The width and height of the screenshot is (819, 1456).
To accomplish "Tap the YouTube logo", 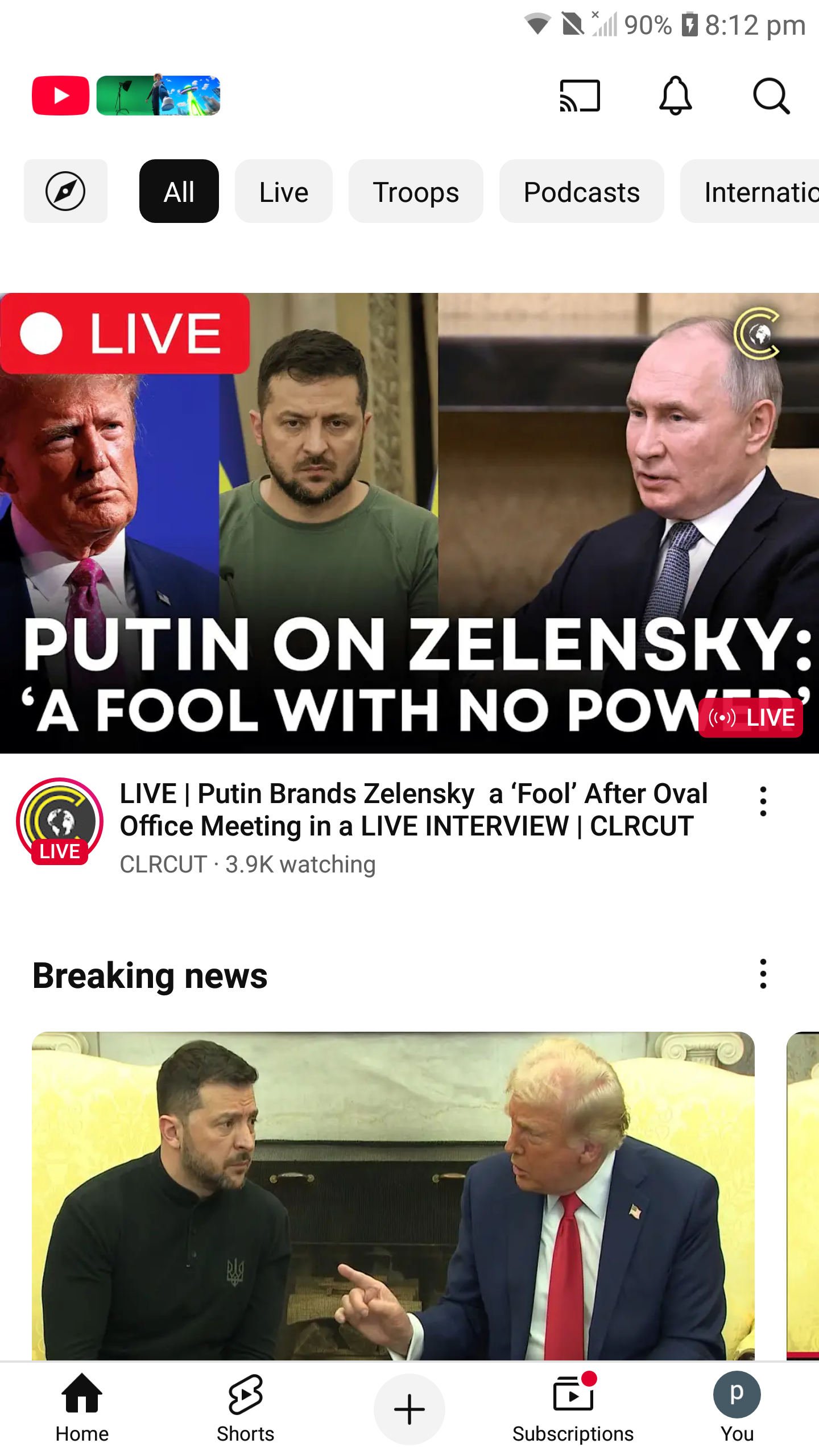I will [x=60, y=95].
